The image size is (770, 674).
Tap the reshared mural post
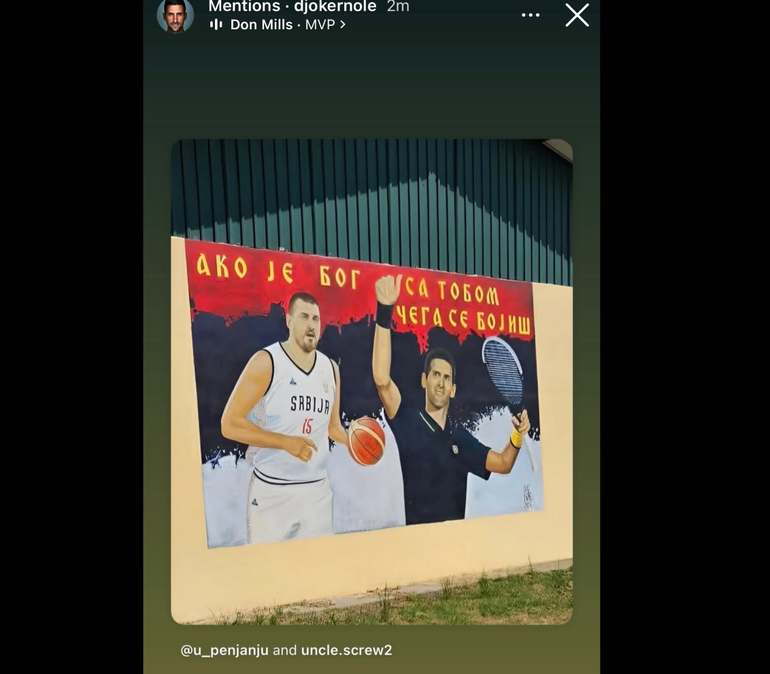pos(371,380)
